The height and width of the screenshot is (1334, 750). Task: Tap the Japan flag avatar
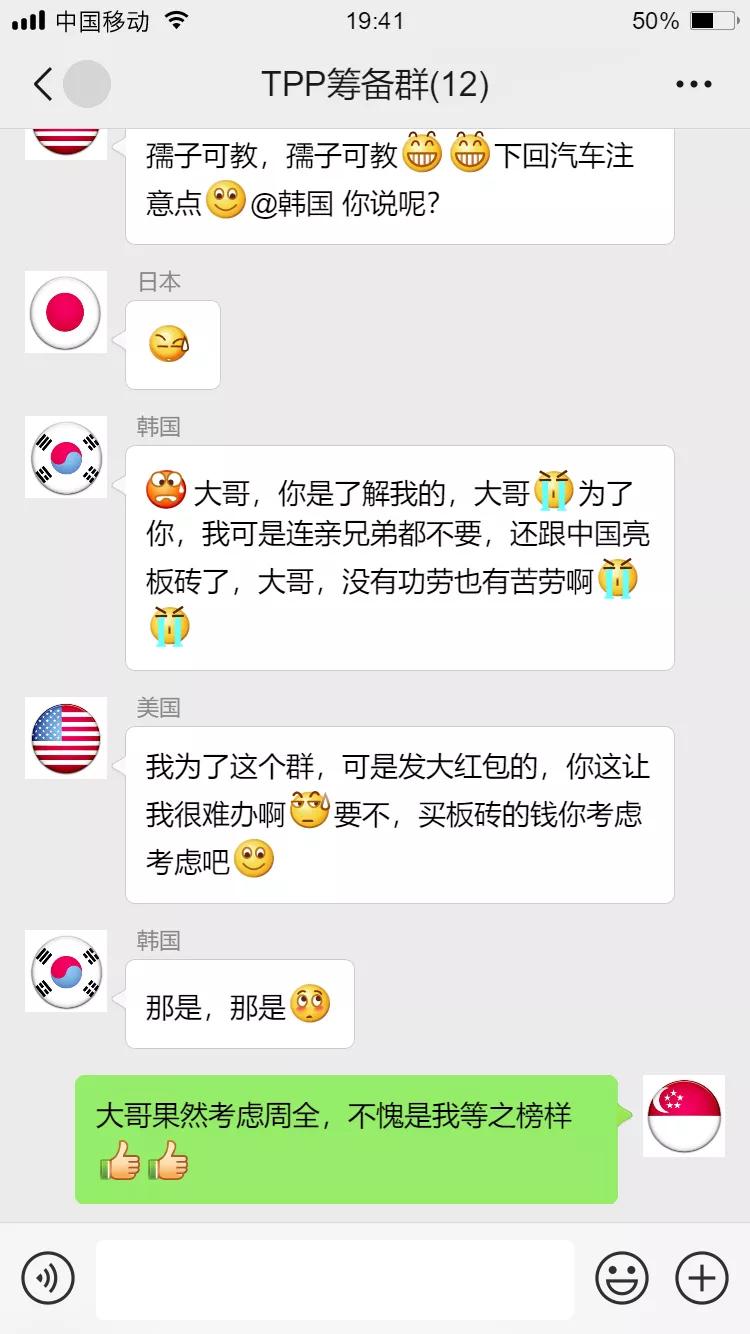click(x=66, y=313)
